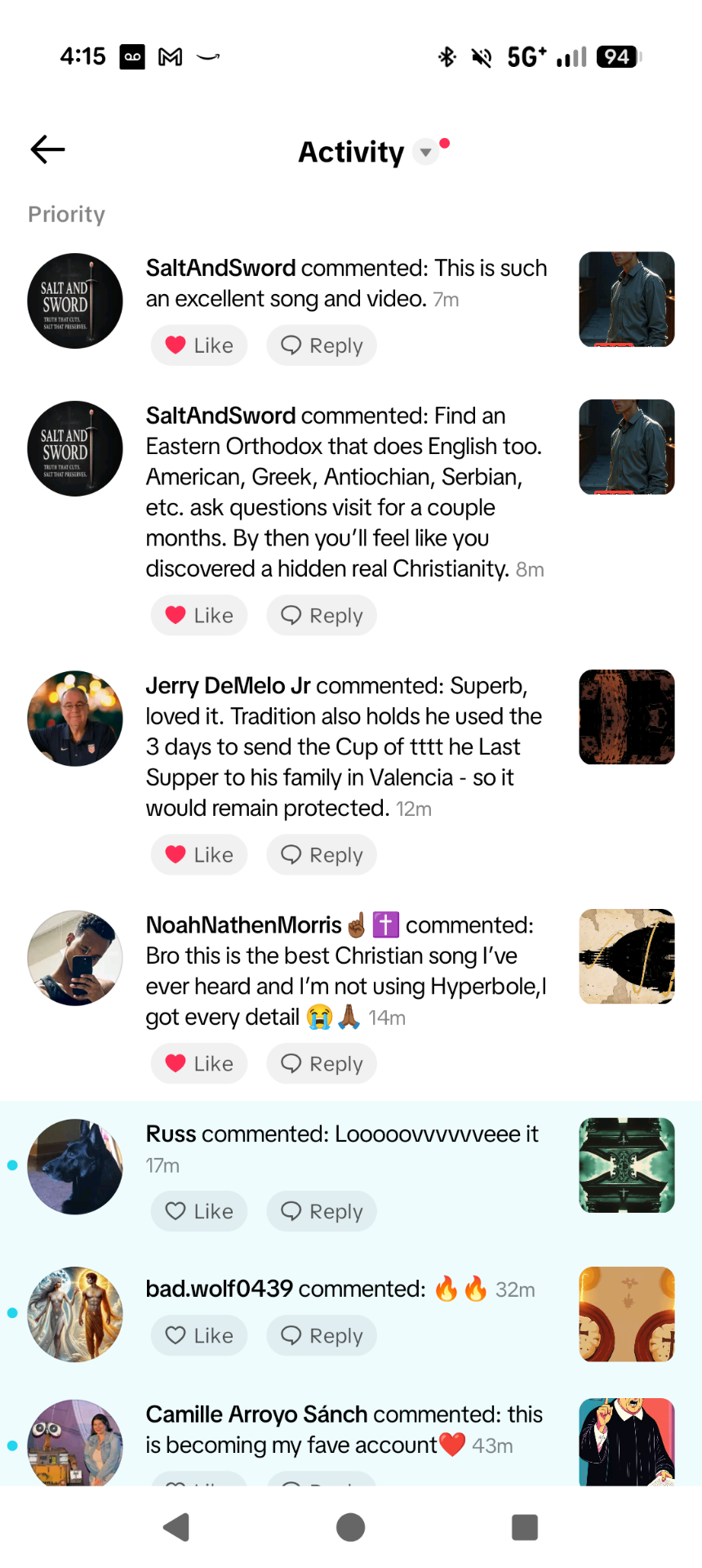Open Camille Arroyo Sánch's comment notification
This screenshot has width=702, height=1568.
pos(343,1430)
